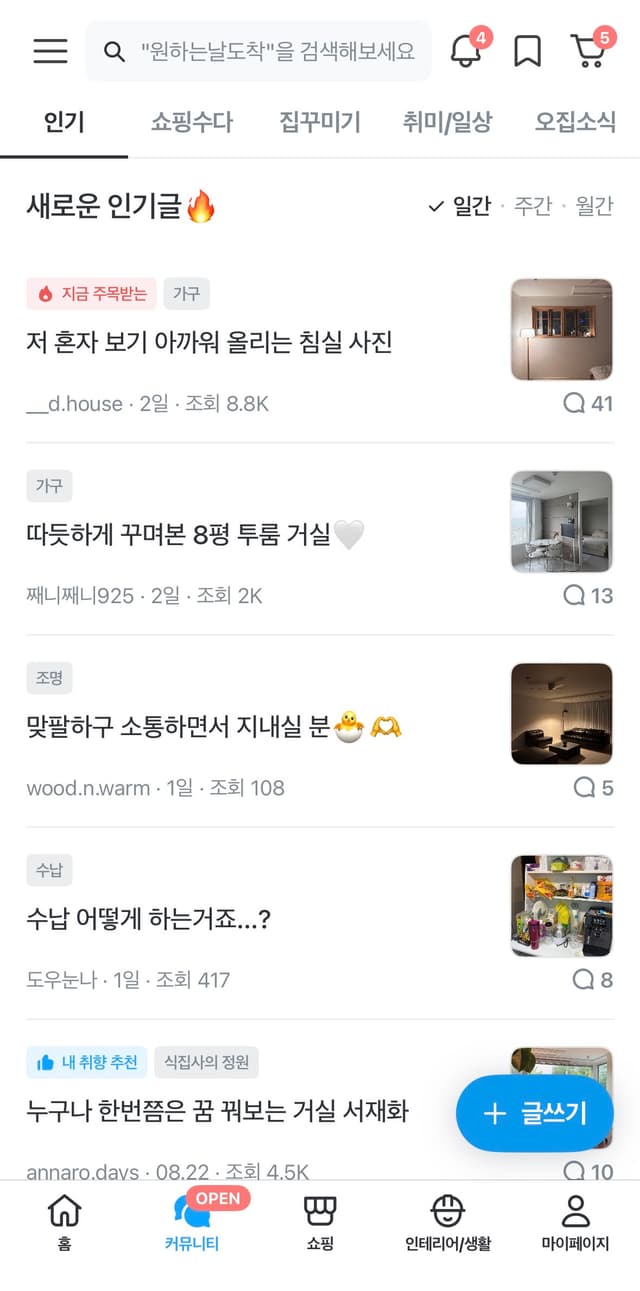Viewport: 640px width, 1291px height.
Task: Open post 맞팔하구 소통하면서 지내실 분
Action: (178, 727)
